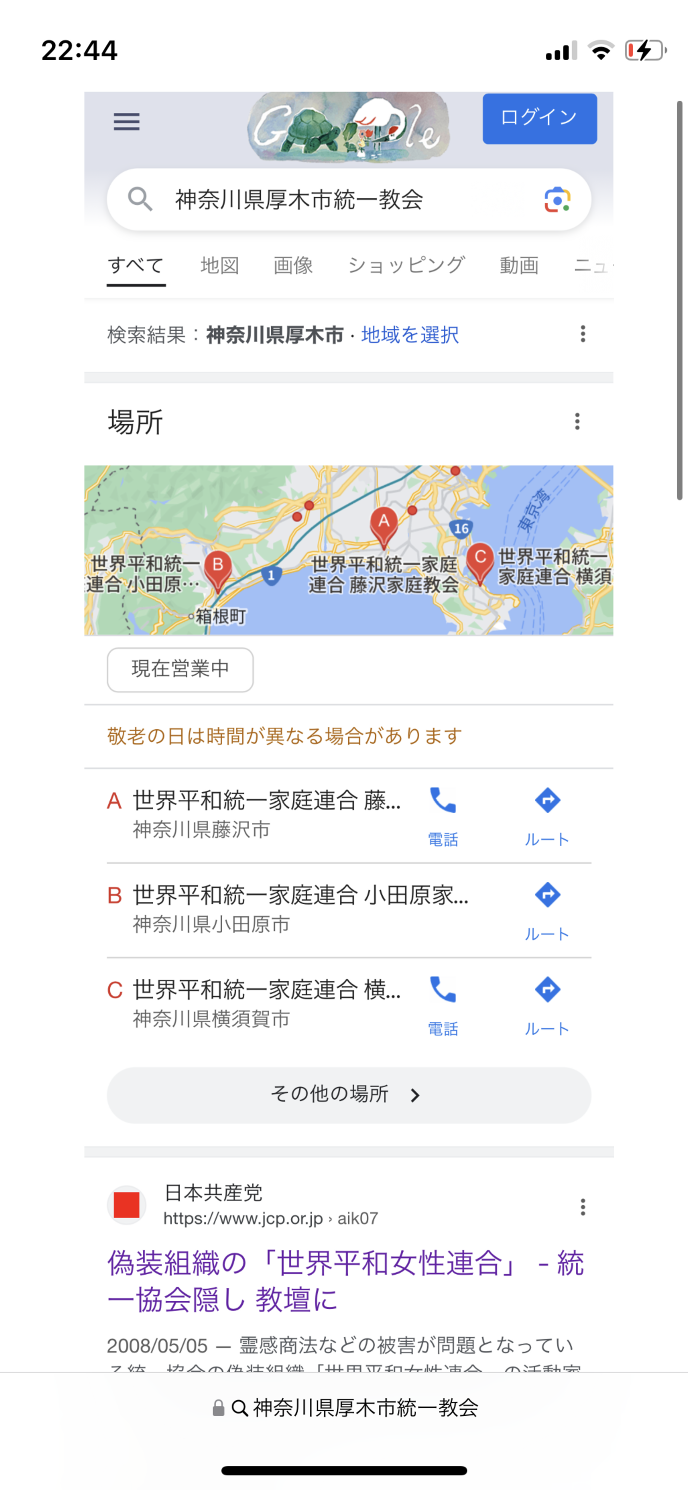Call the 藤沢市 location via 電話
This screenshot has width=688, height=1490.
tap(442, 813)
